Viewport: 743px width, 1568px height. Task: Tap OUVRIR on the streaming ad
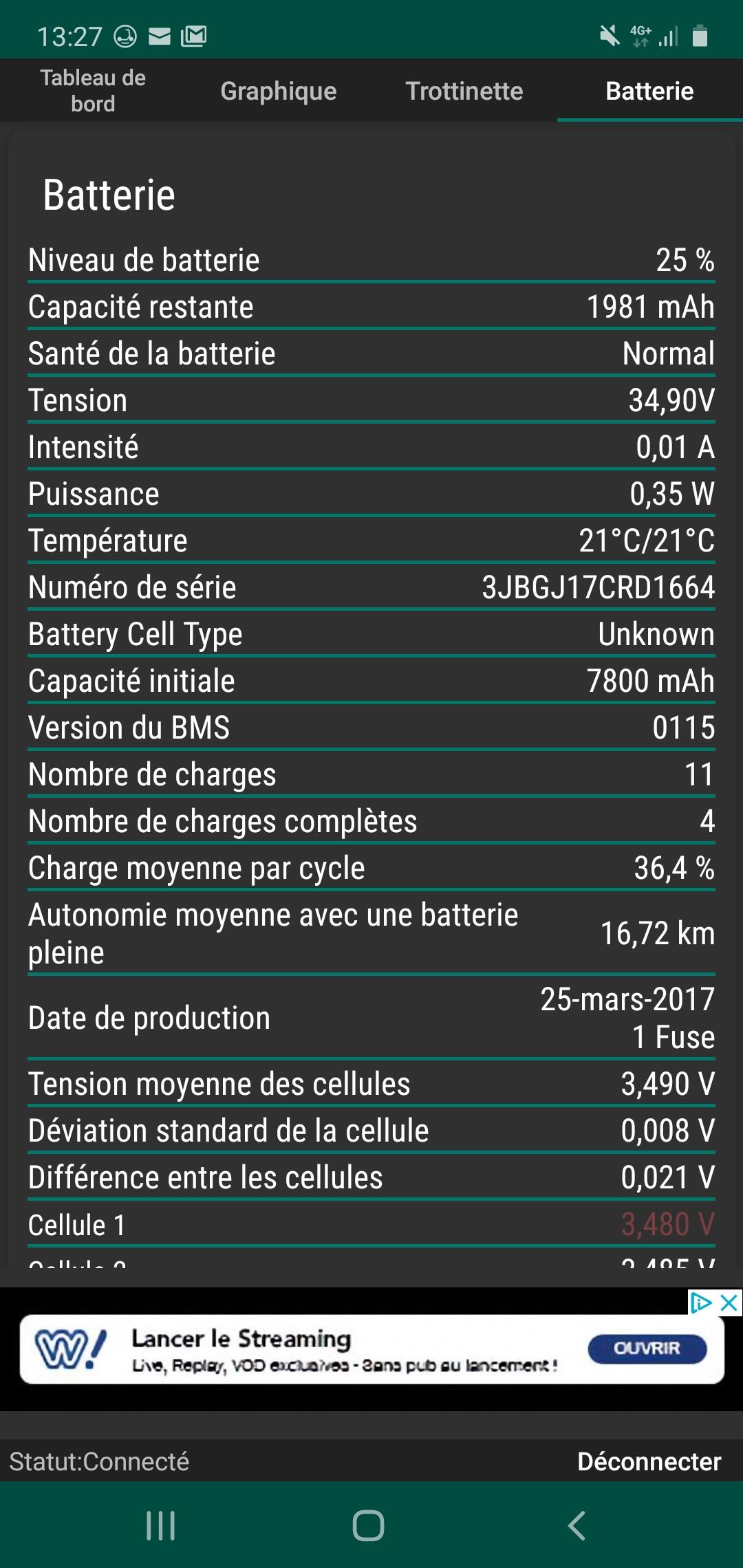(647, 1349)
